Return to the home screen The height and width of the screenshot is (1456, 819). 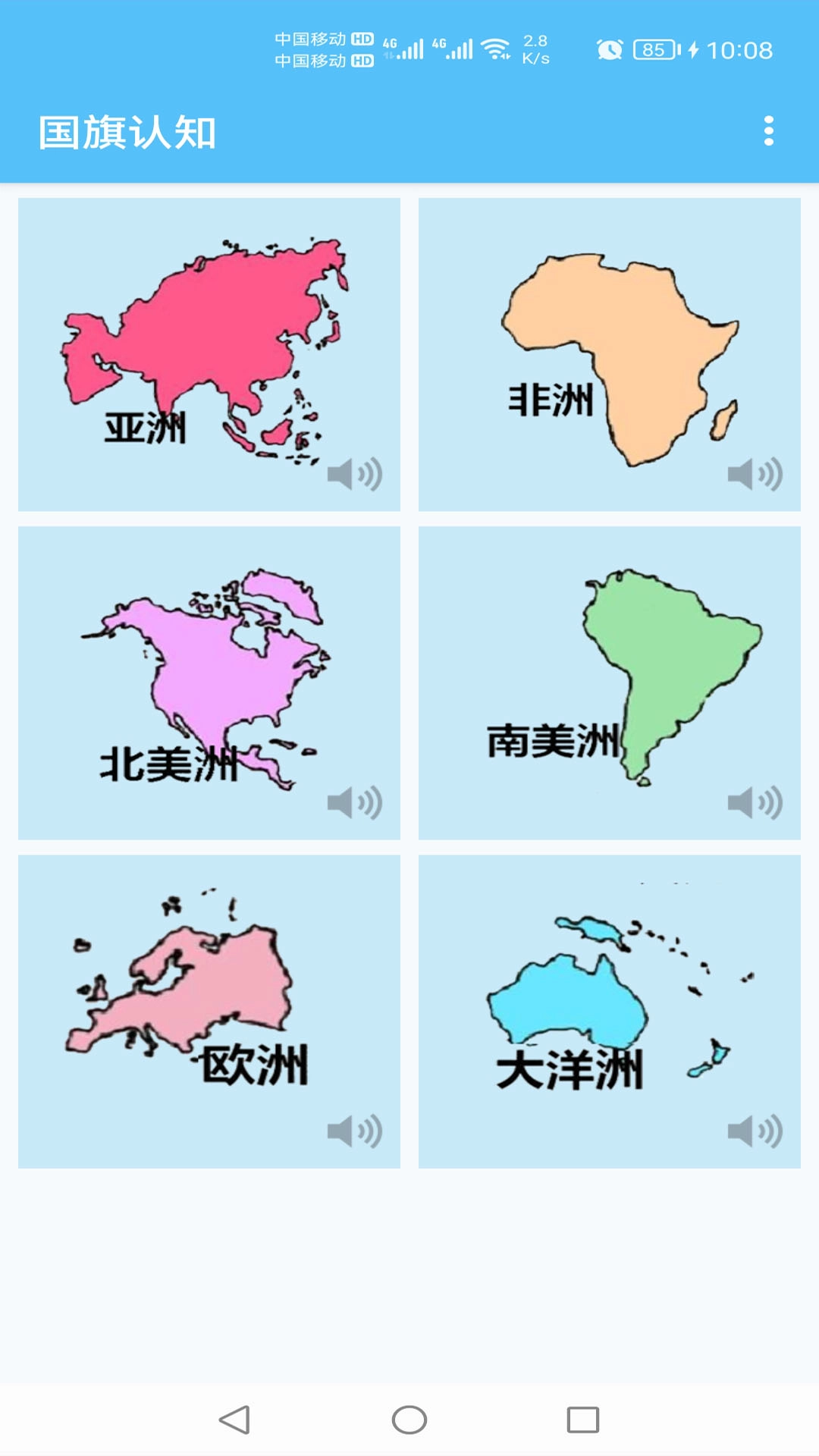pos(409,1420)
